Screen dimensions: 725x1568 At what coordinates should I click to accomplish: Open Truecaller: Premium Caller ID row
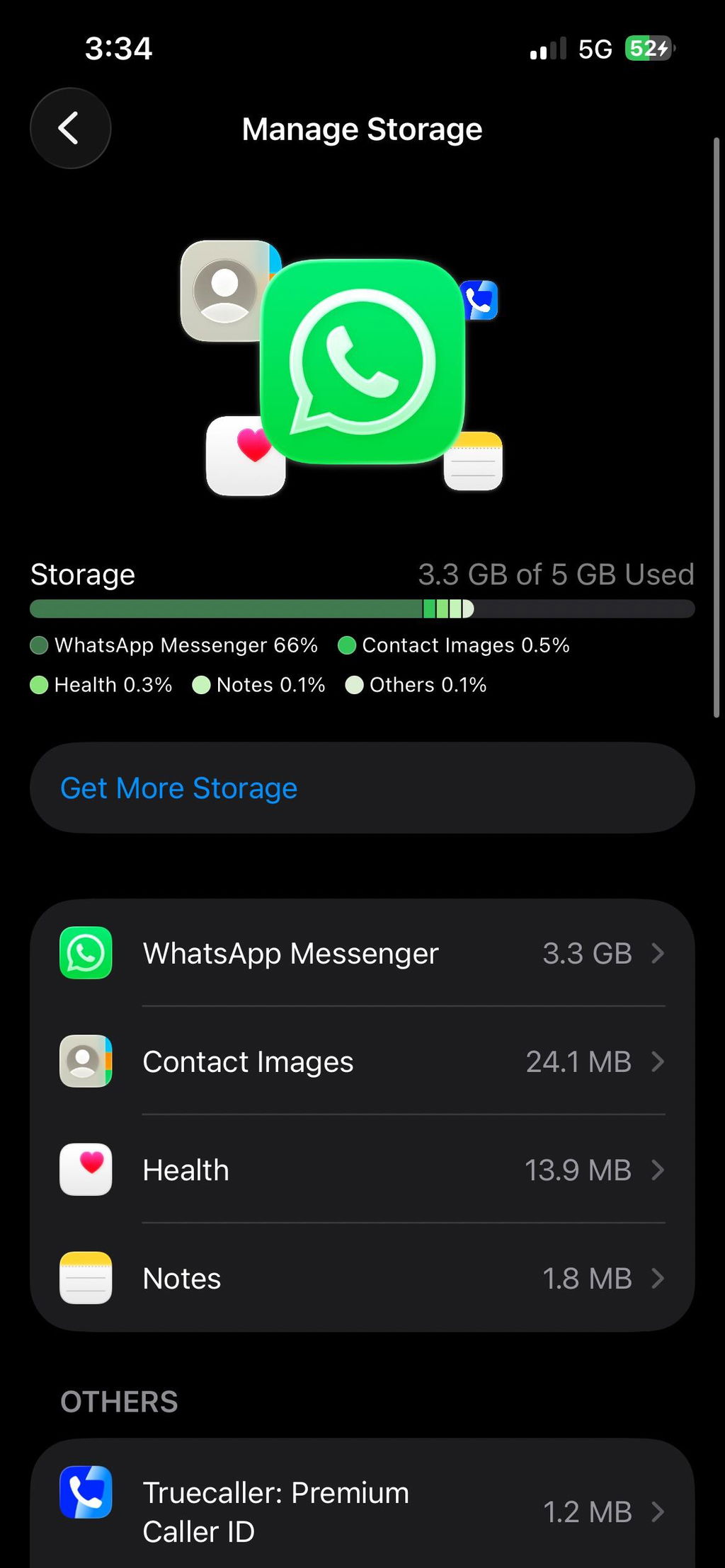click(362, 1511)
